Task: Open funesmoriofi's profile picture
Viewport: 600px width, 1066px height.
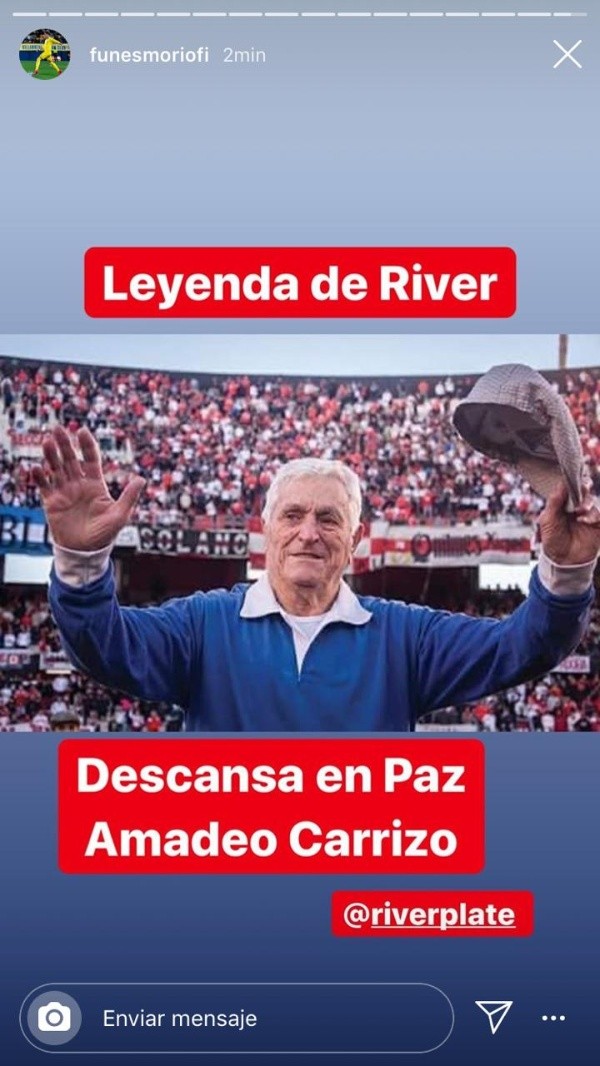Action: 44,54
